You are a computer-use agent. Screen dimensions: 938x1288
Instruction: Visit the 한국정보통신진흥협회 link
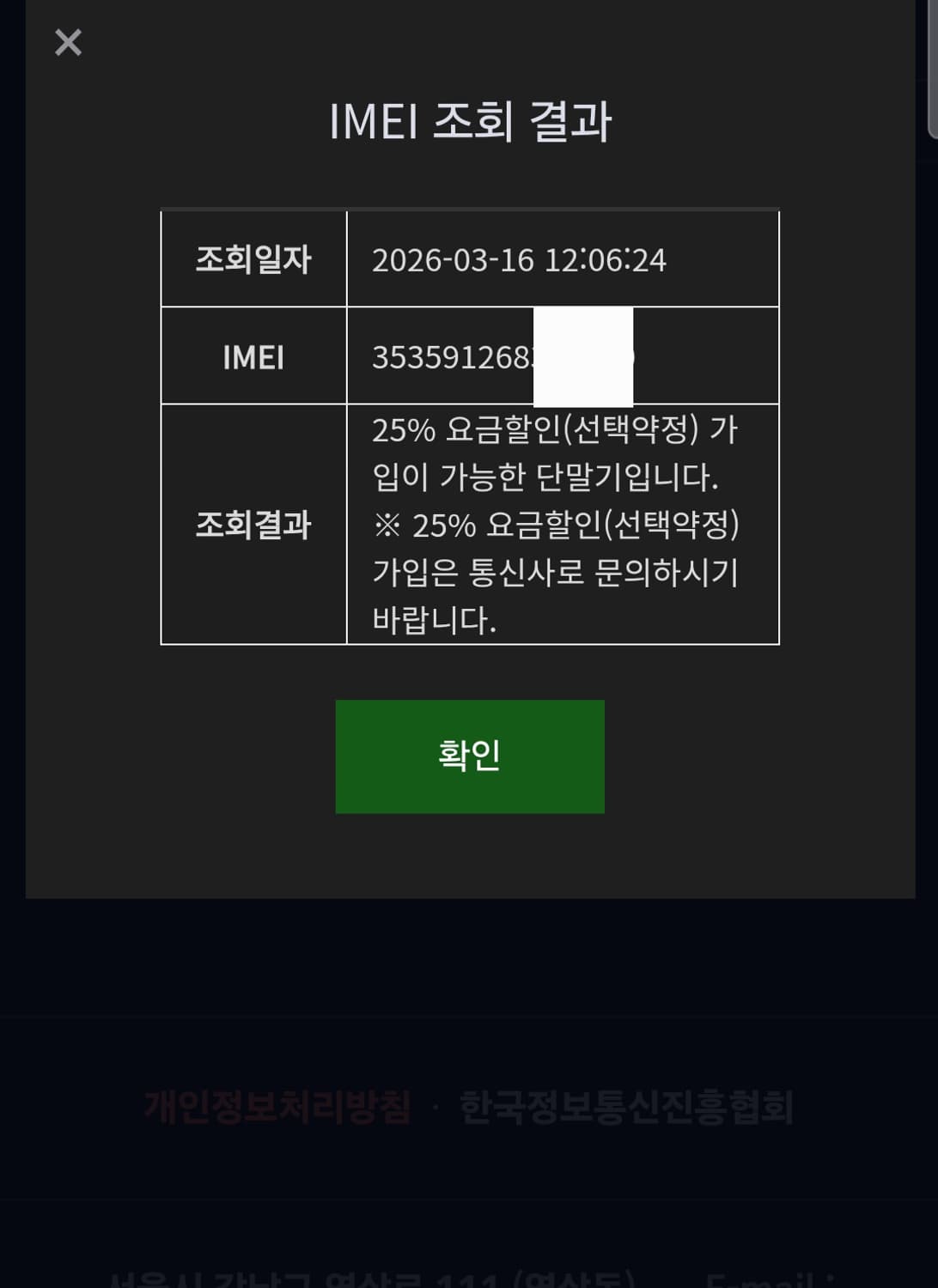click(630, 1108)
